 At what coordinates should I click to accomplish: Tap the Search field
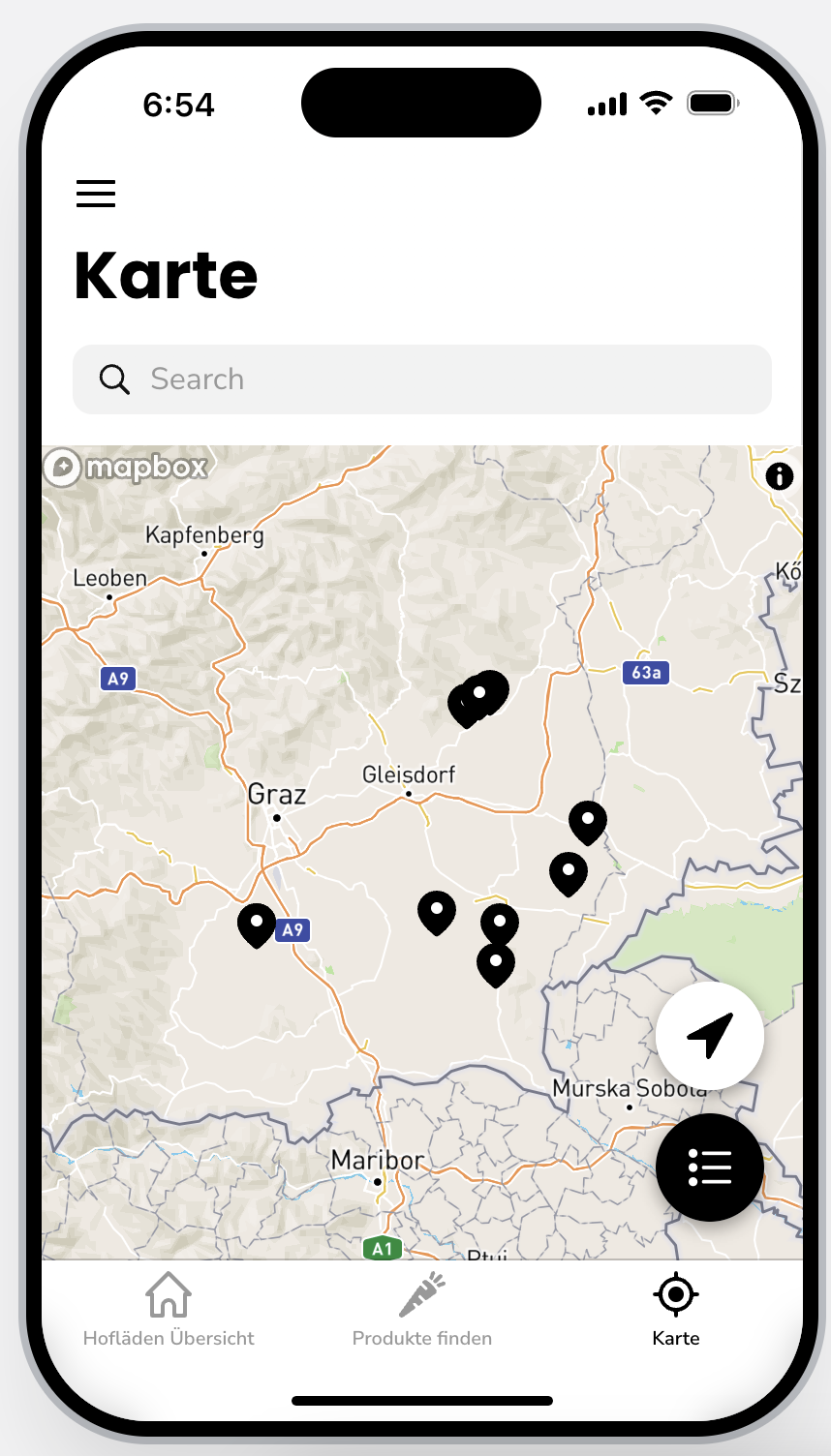pos(422,379)
